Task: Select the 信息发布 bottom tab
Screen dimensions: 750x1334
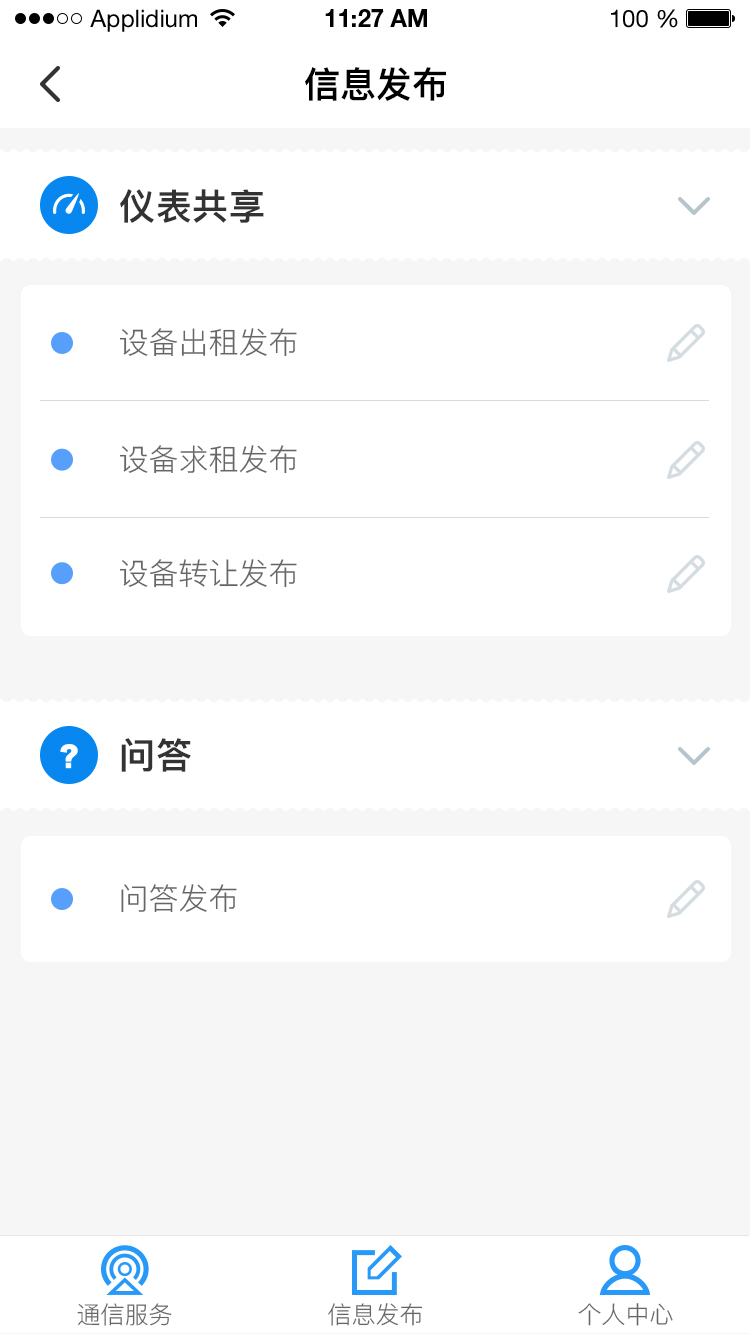Action: [375, 1285]
